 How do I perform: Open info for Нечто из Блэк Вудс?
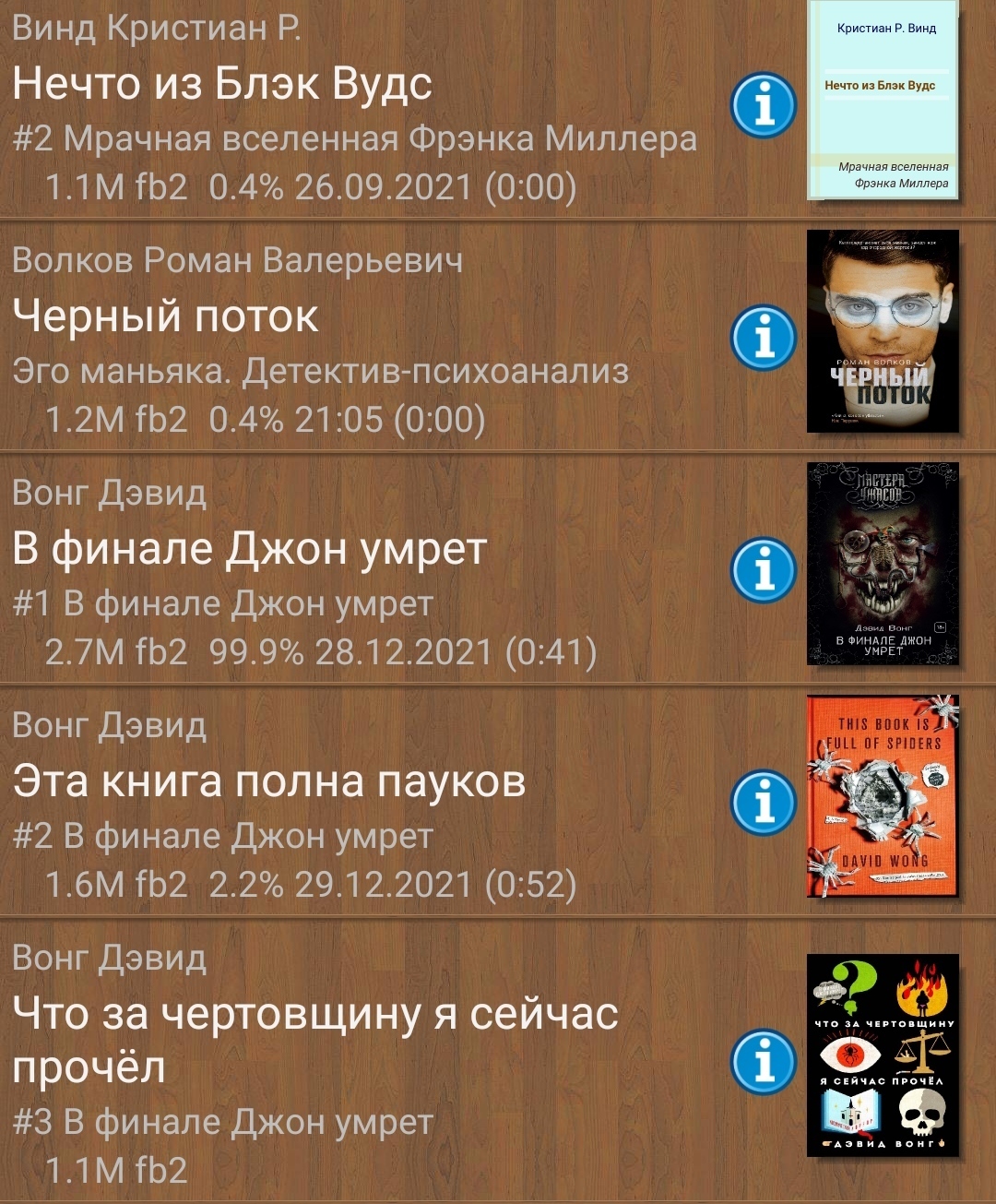pos(764,105)
